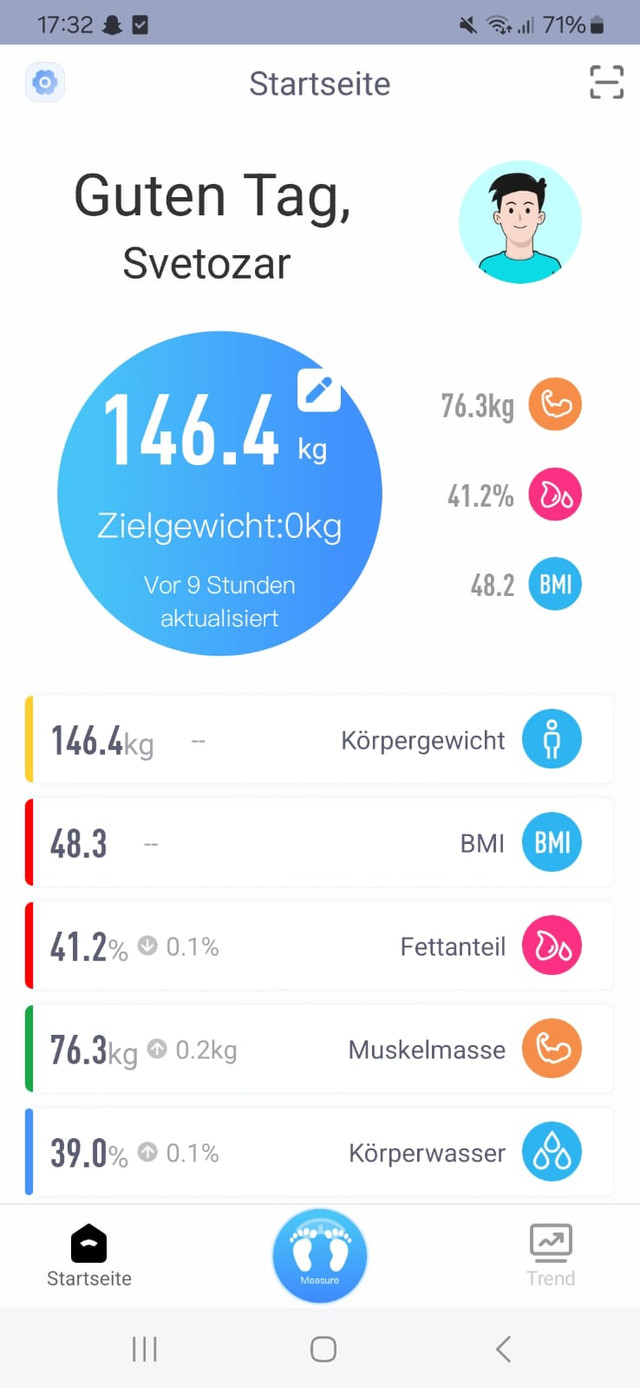
Task: Open the settings gear icon
Action: coord(45,83)
